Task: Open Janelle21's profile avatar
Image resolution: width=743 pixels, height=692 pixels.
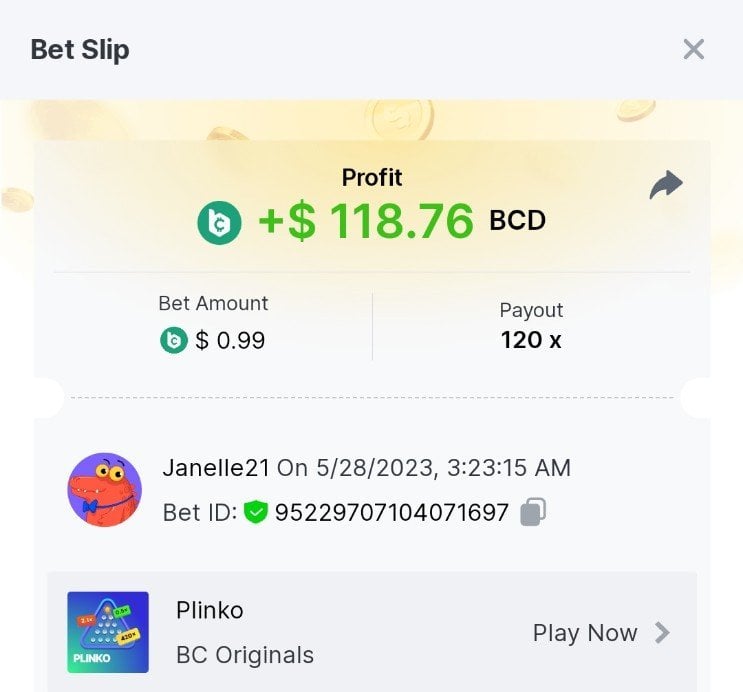Action: [x=104, y=490]
